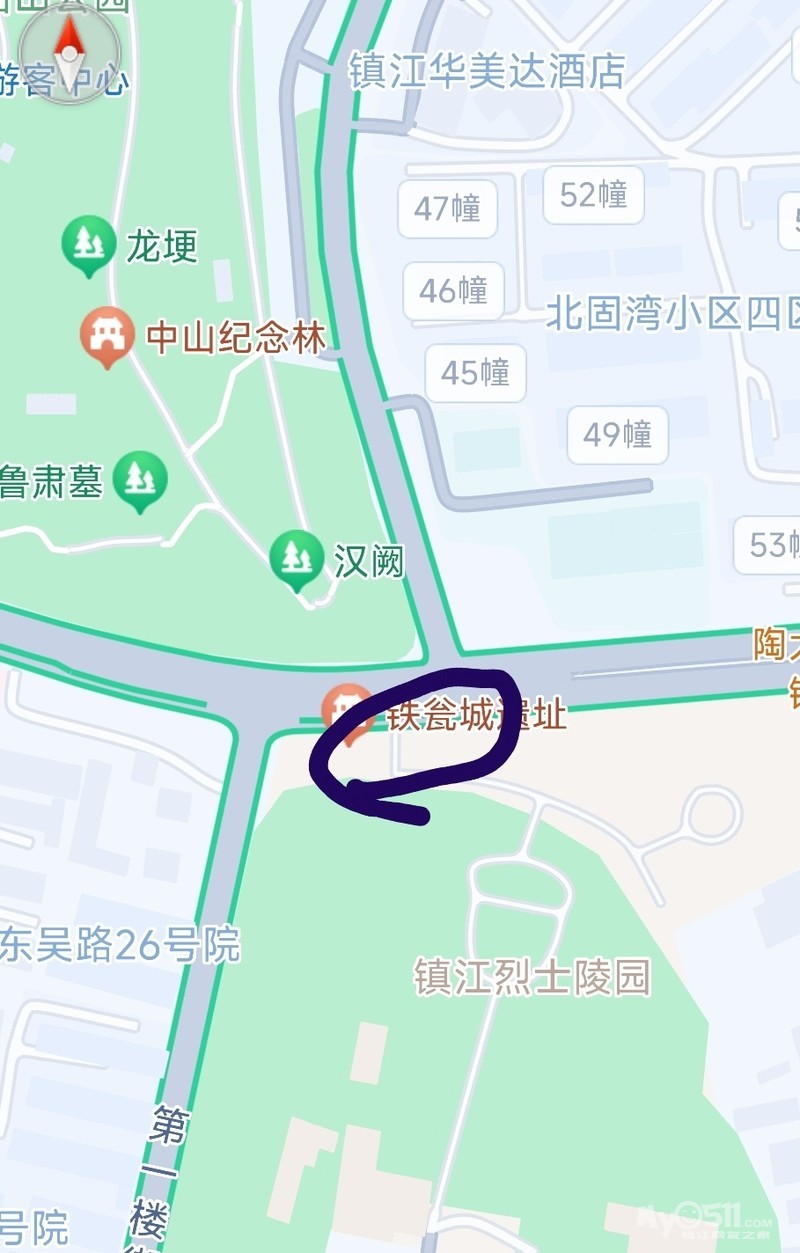This screenshot has width=800, height=1253.
Task: Select the 龙埂 park marker
Action: (88, 243)
